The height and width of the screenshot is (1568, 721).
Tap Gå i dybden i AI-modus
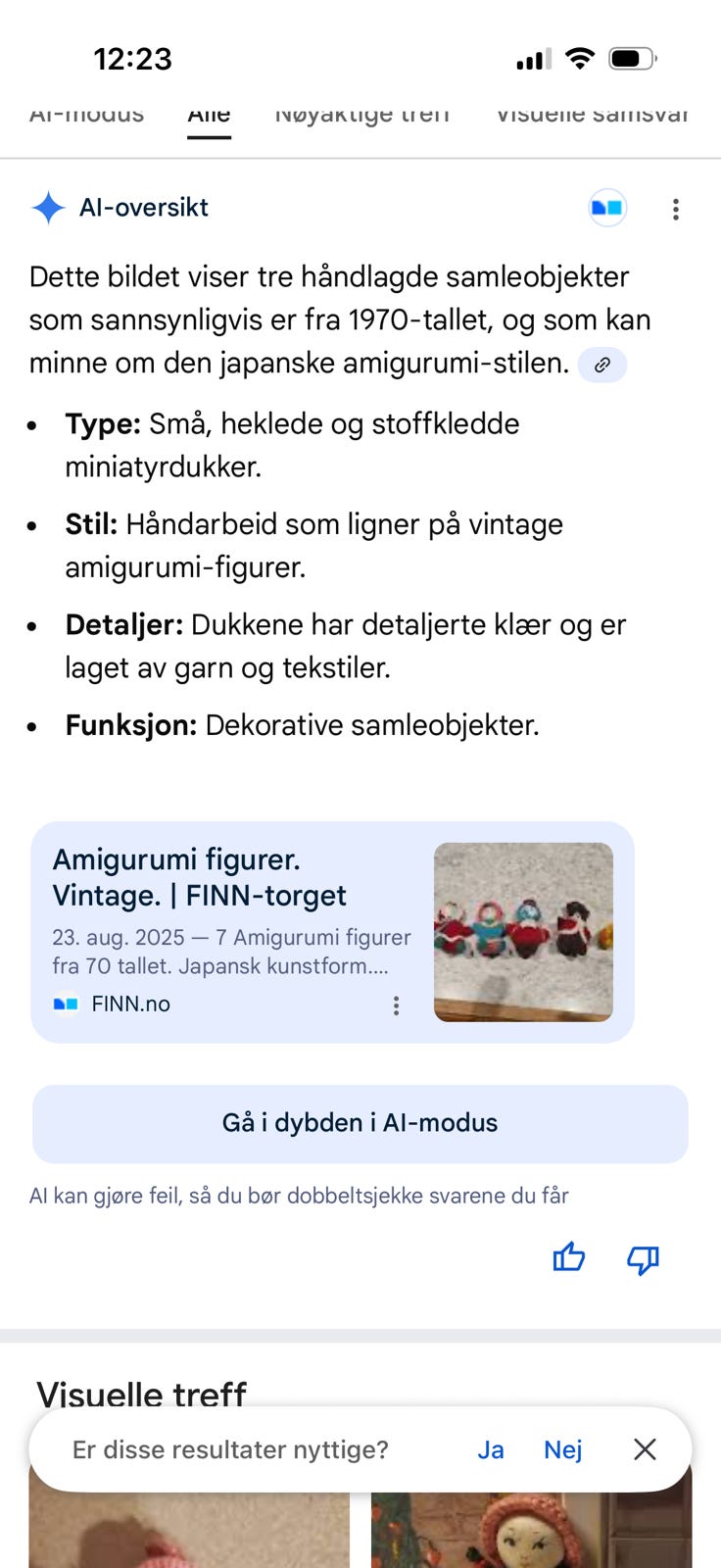point(360,1123)
